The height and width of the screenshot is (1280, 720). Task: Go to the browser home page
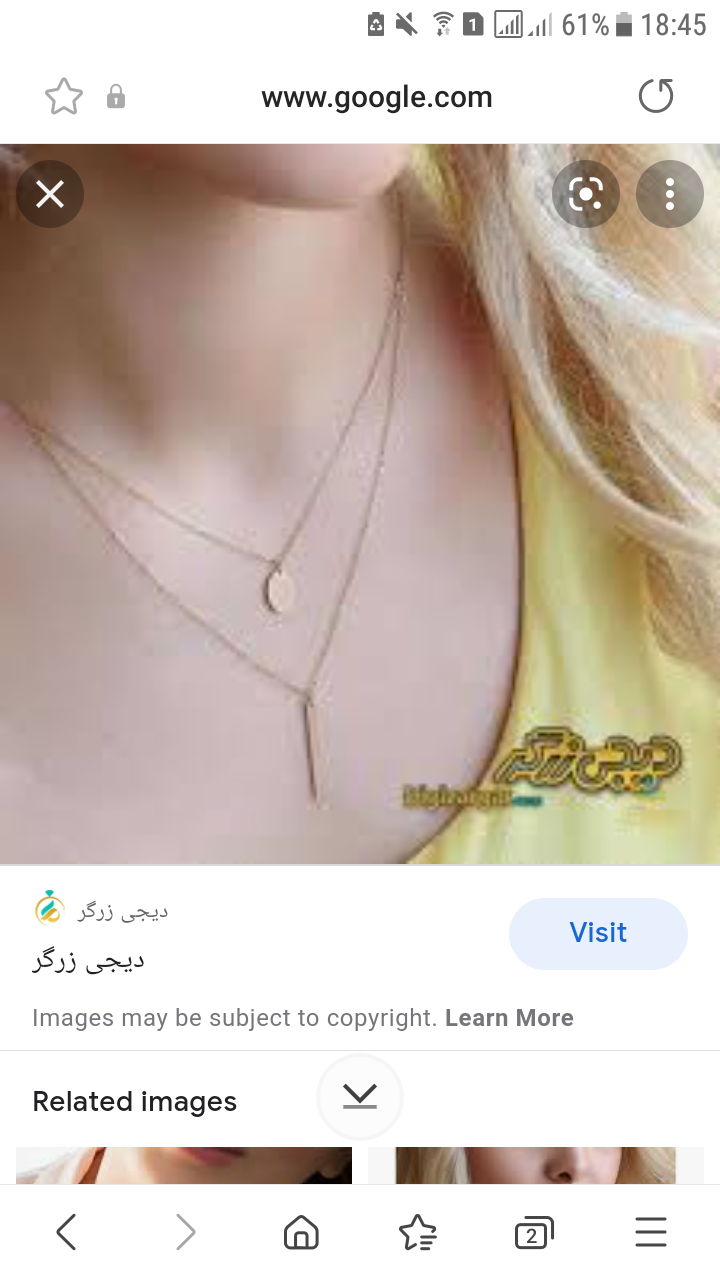tap(301, 1232)
